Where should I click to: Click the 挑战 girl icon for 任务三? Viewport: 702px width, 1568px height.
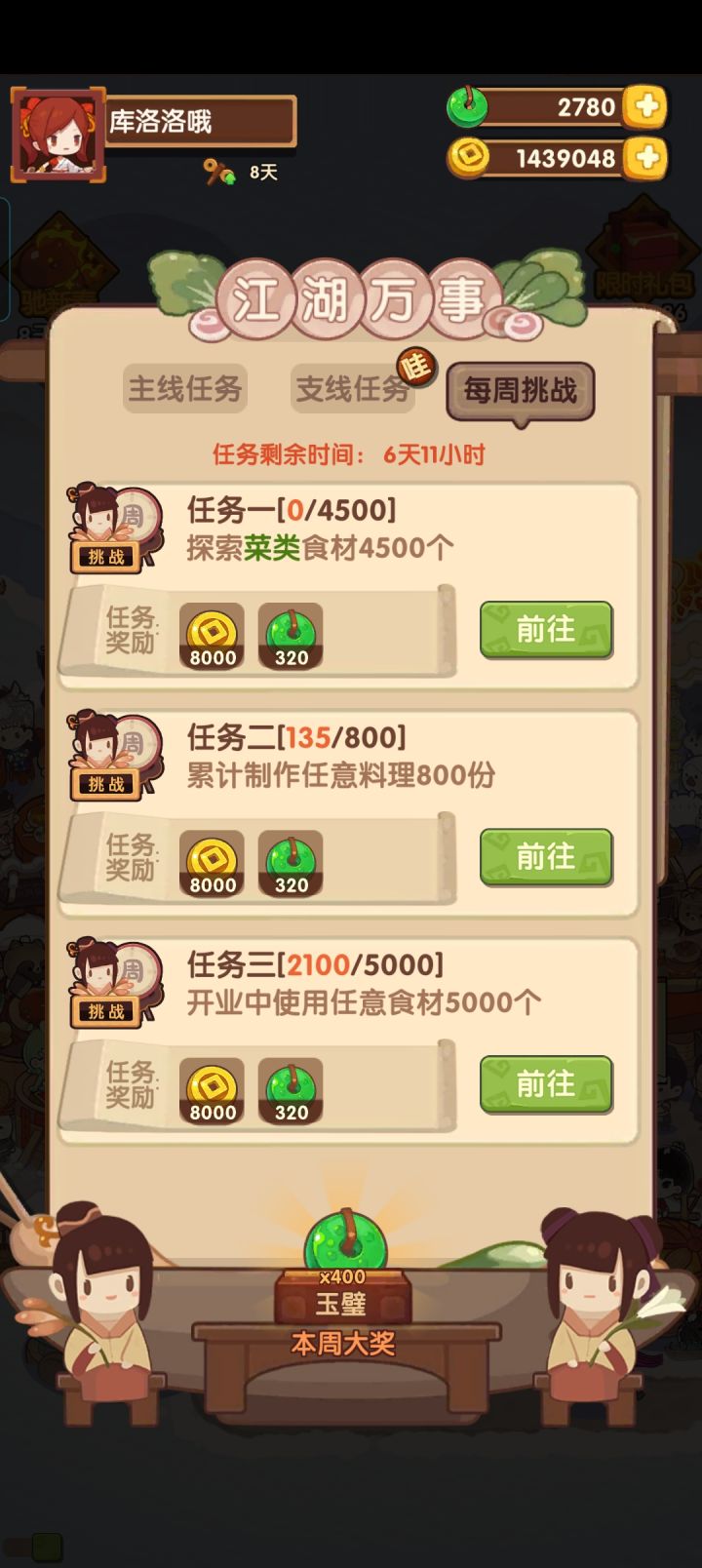(x=107, y=985)
